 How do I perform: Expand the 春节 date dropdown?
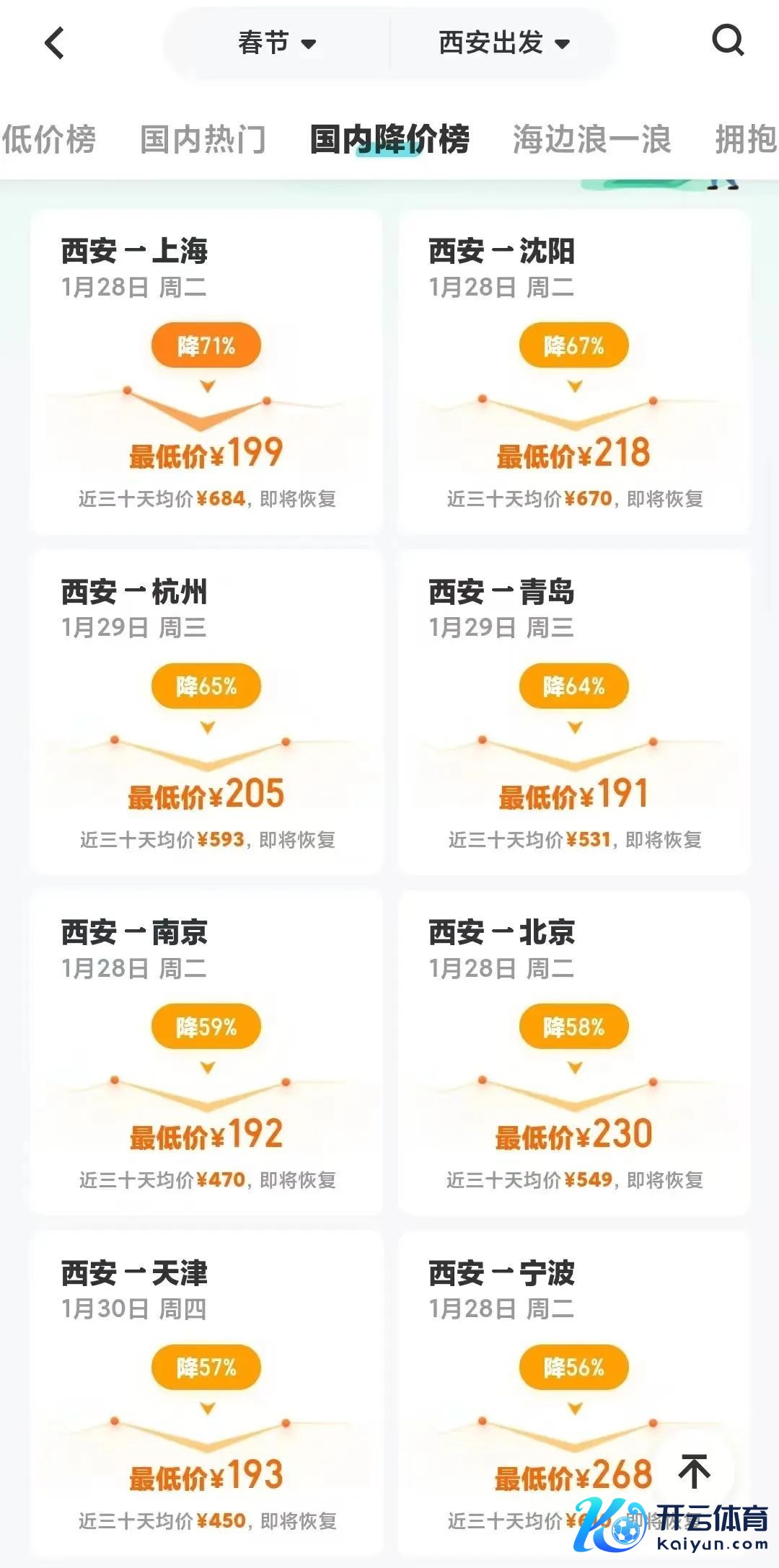pyautogui.click(x=278, y=43)
